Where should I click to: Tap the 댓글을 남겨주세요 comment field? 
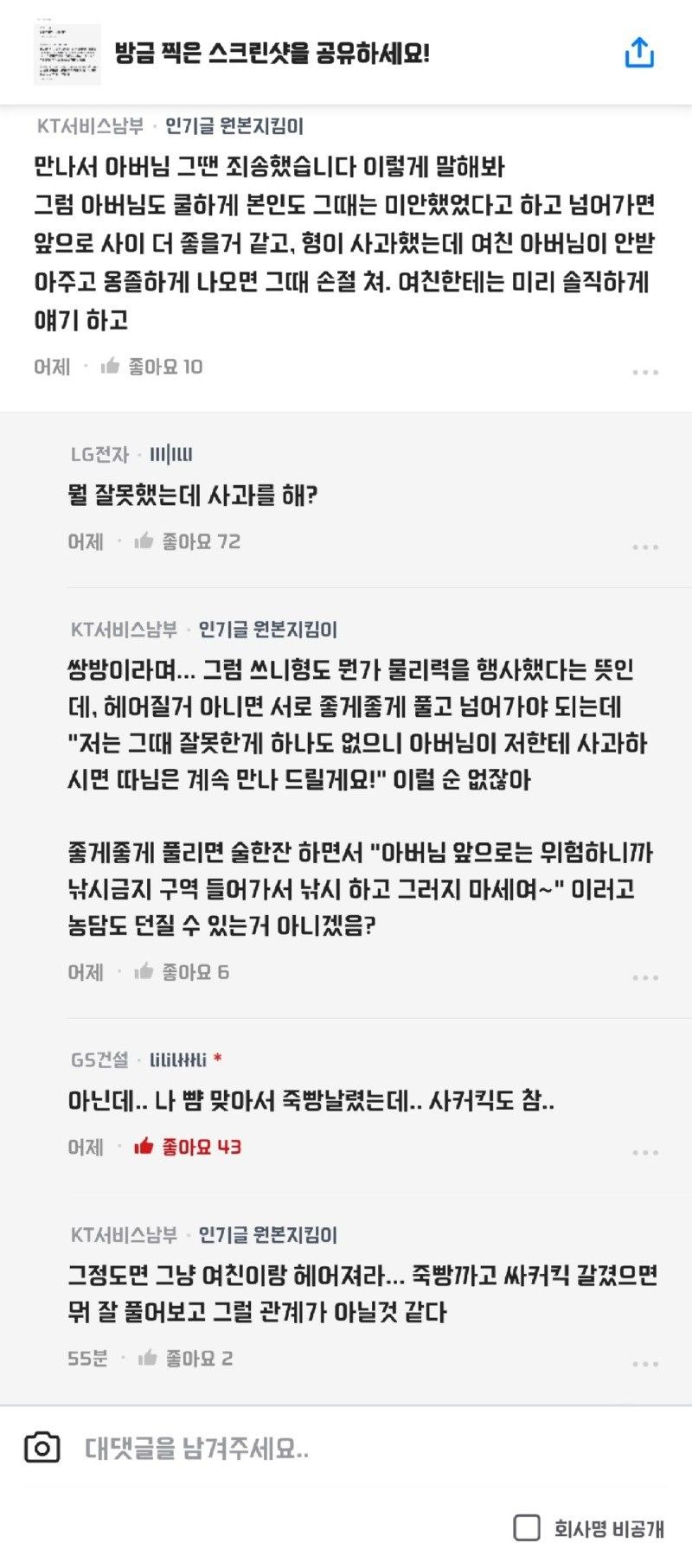pos(346,1449)
